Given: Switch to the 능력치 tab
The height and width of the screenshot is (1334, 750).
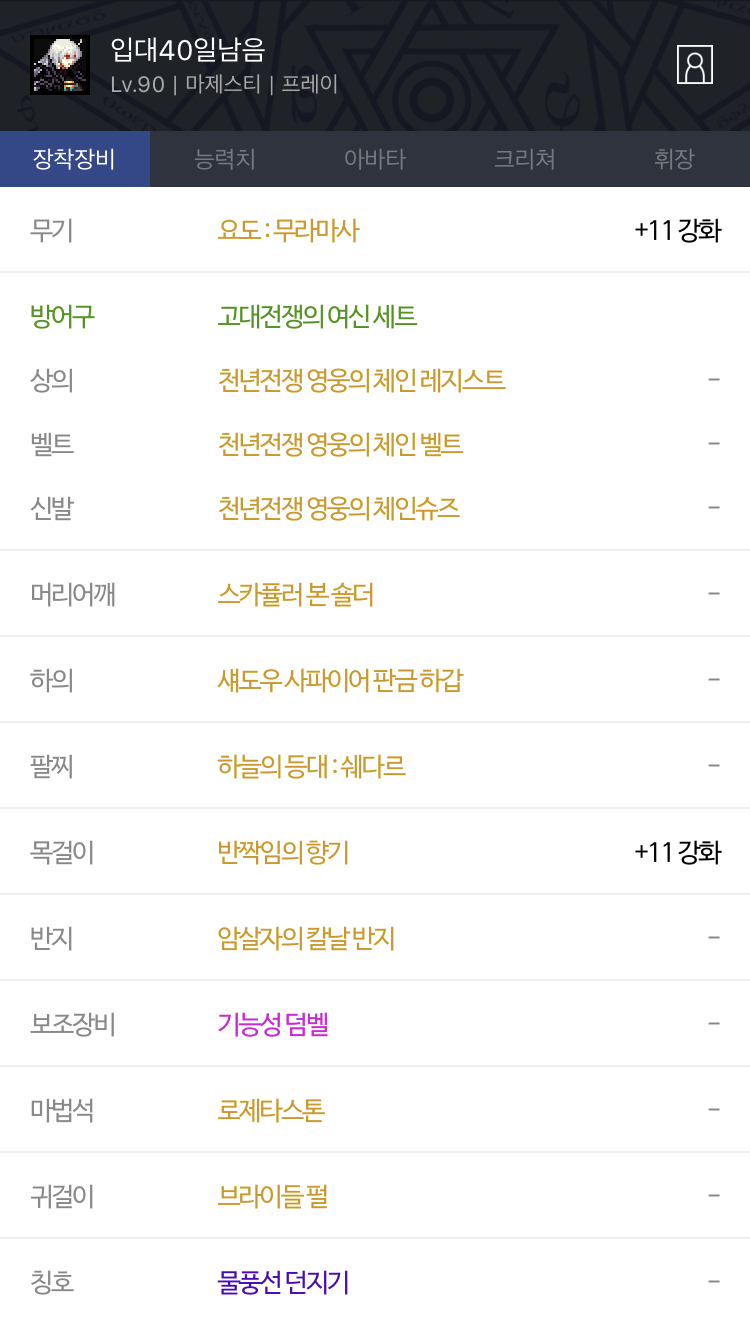Looking at the screenshot, I should [x=225, y=159].
